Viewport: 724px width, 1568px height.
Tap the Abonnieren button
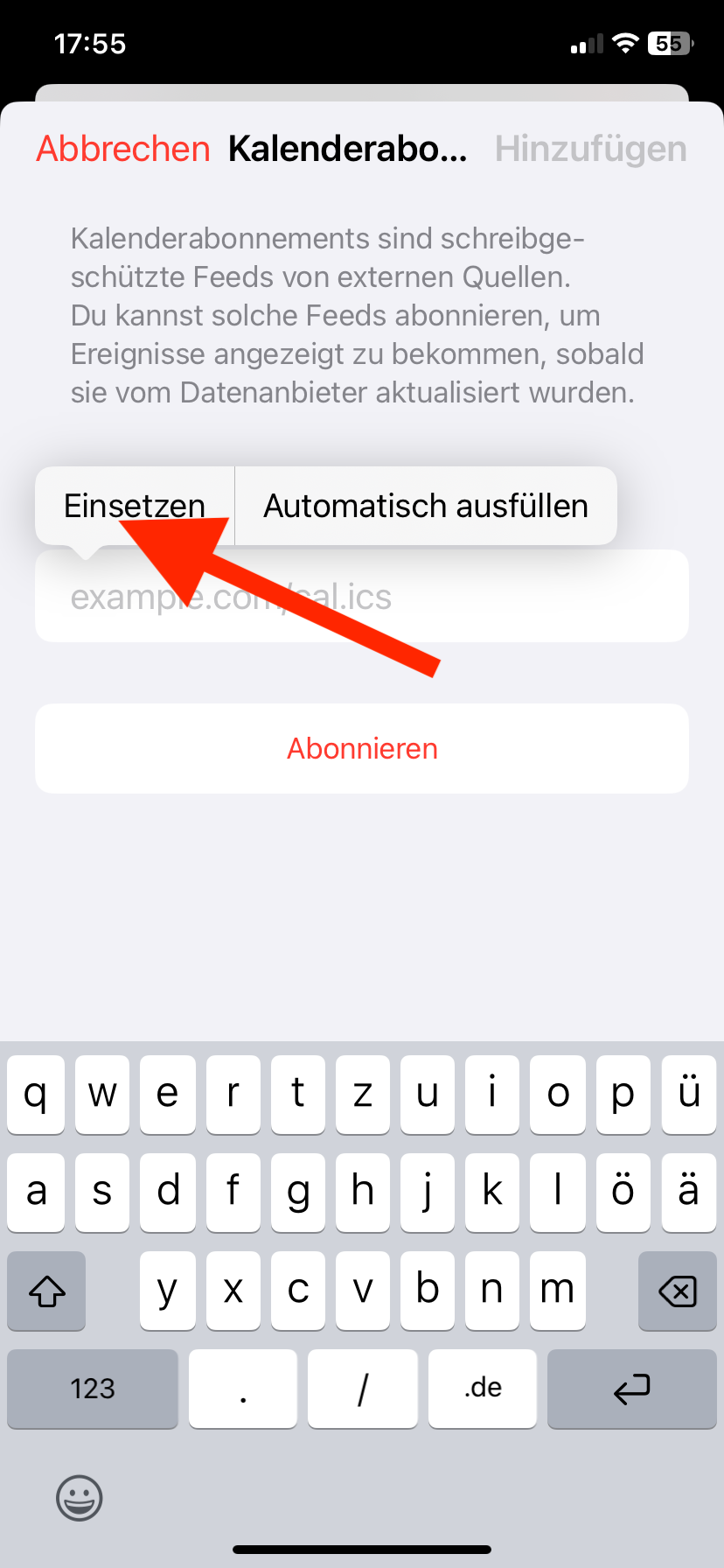(362, 749)
